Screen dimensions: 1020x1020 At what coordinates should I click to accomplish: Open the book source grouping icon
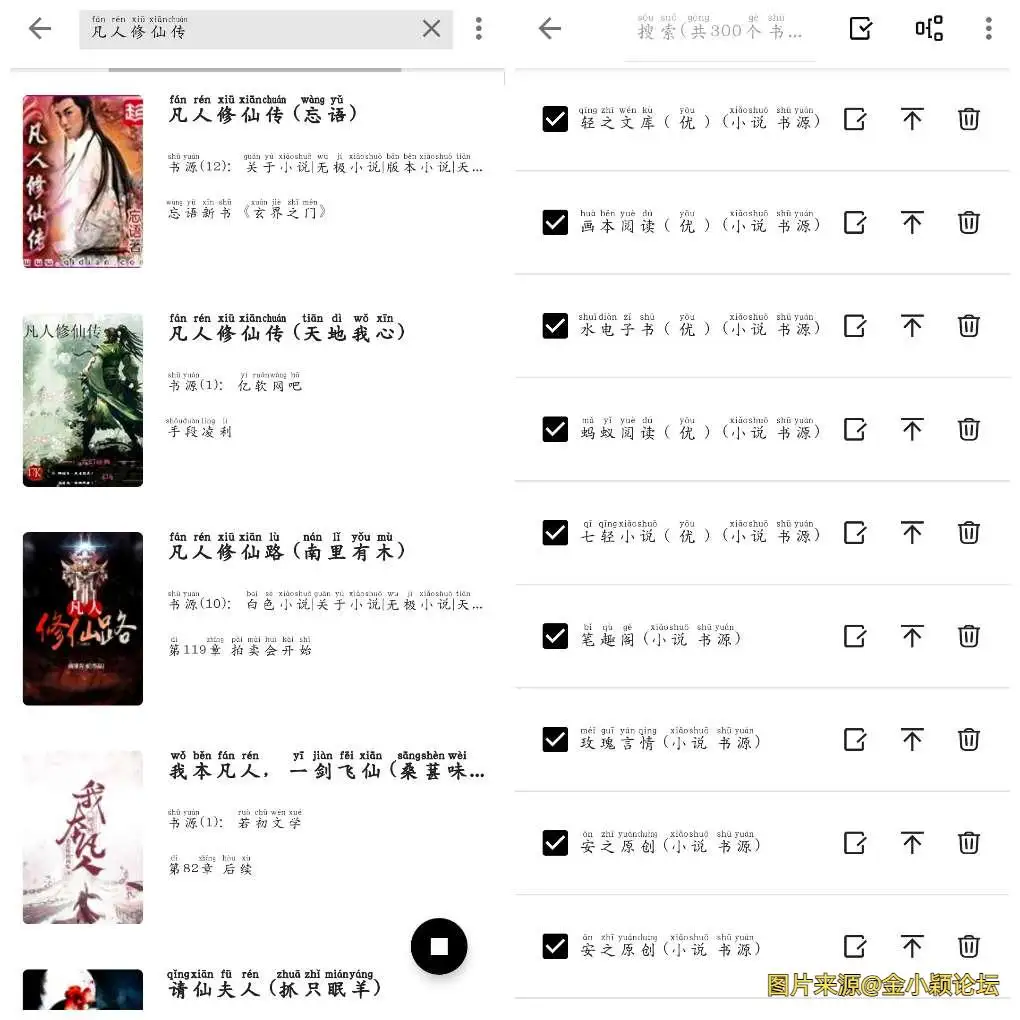tap(929, 29)
